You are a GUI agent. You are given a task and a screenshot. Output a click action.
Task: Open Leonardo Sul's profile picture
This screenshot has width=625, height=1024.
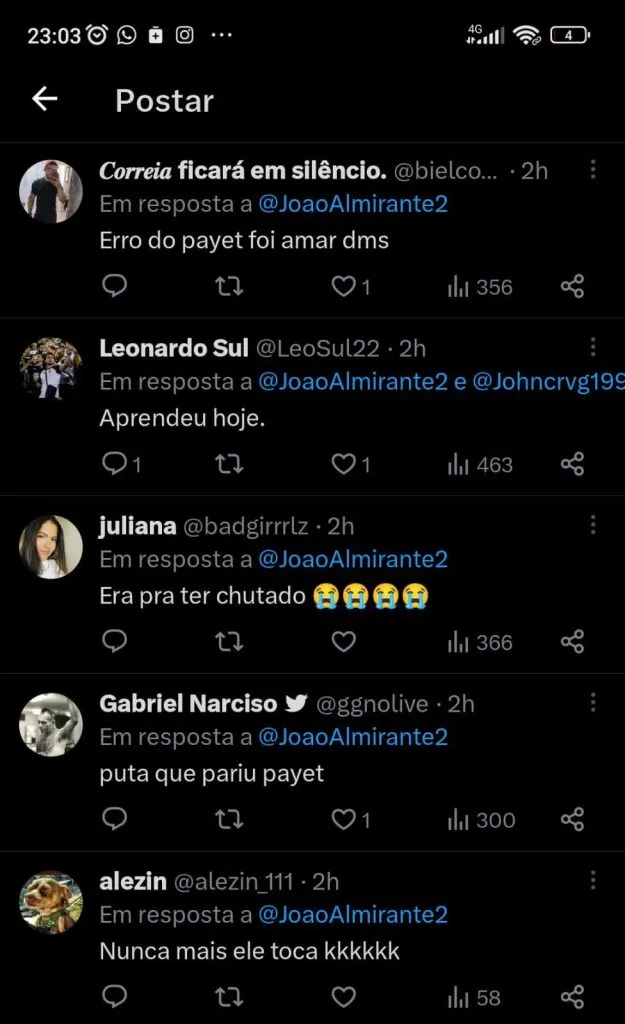51,369
